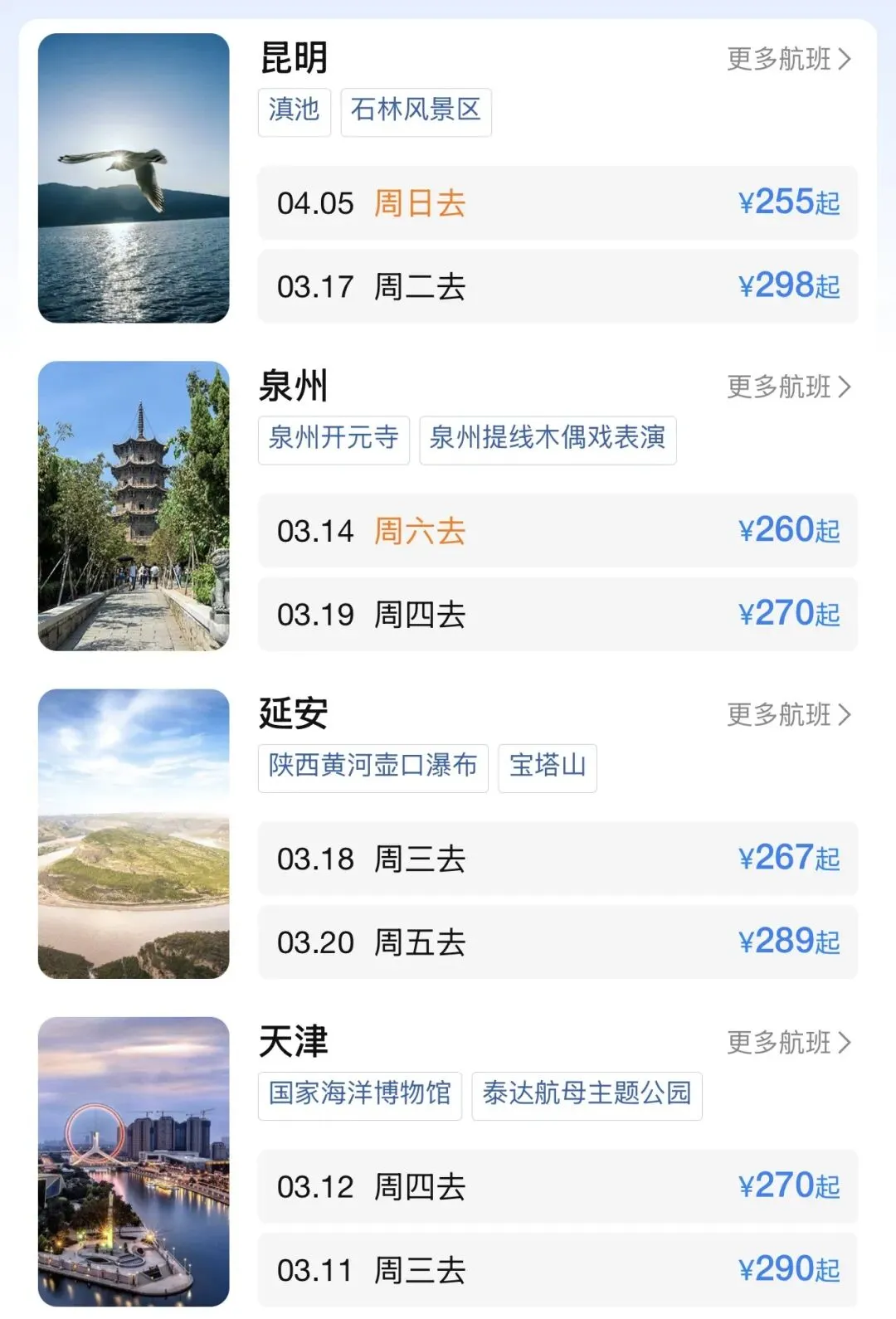Pick the 03.11 周三去 ¥290 Tianjin flight
The height and width of the screenshot is (1319, 896).
[x=558, y=1270]
